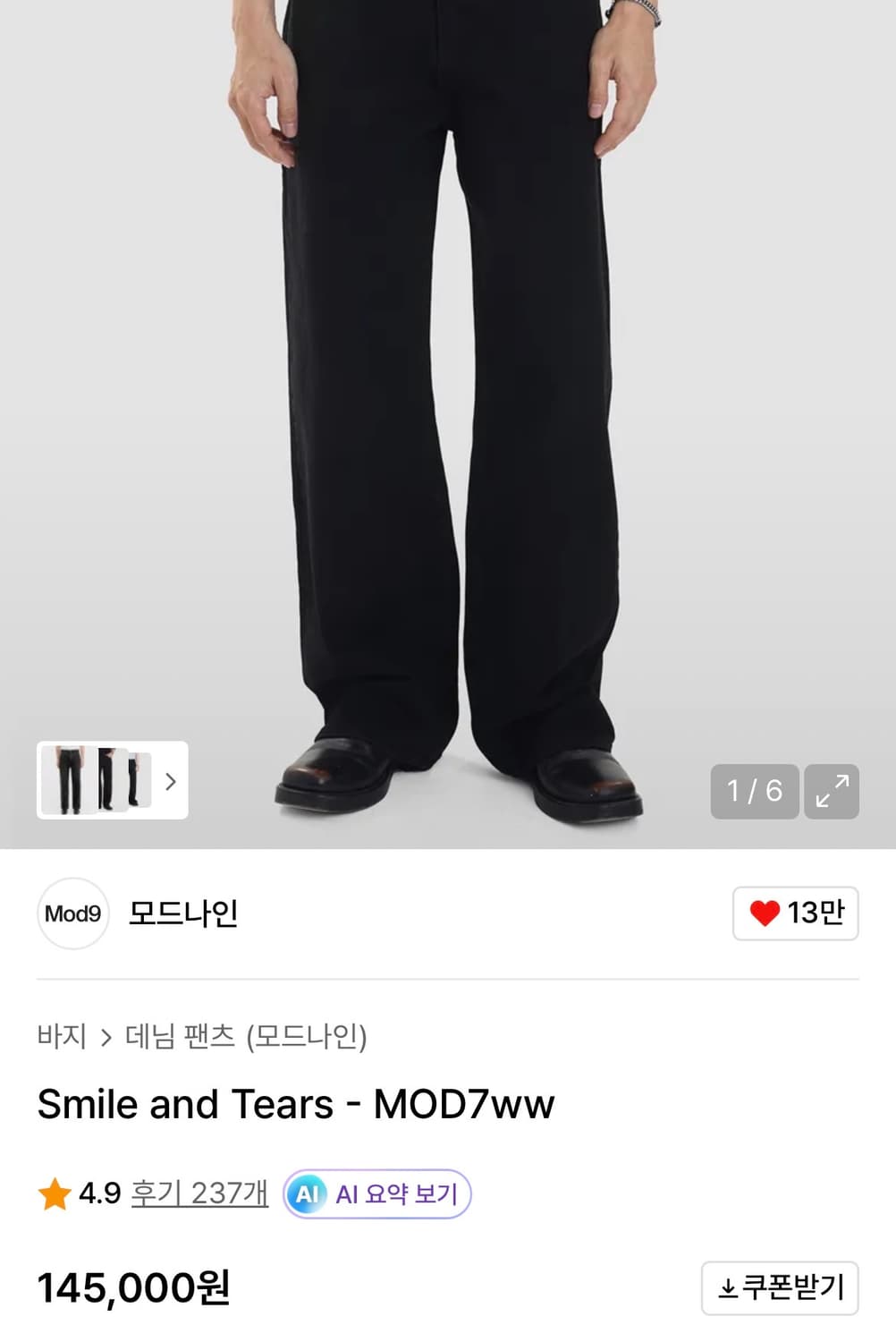Click the AI badge icon
The height and width of the screenshot is (1342, 896).
(310, 1193)
